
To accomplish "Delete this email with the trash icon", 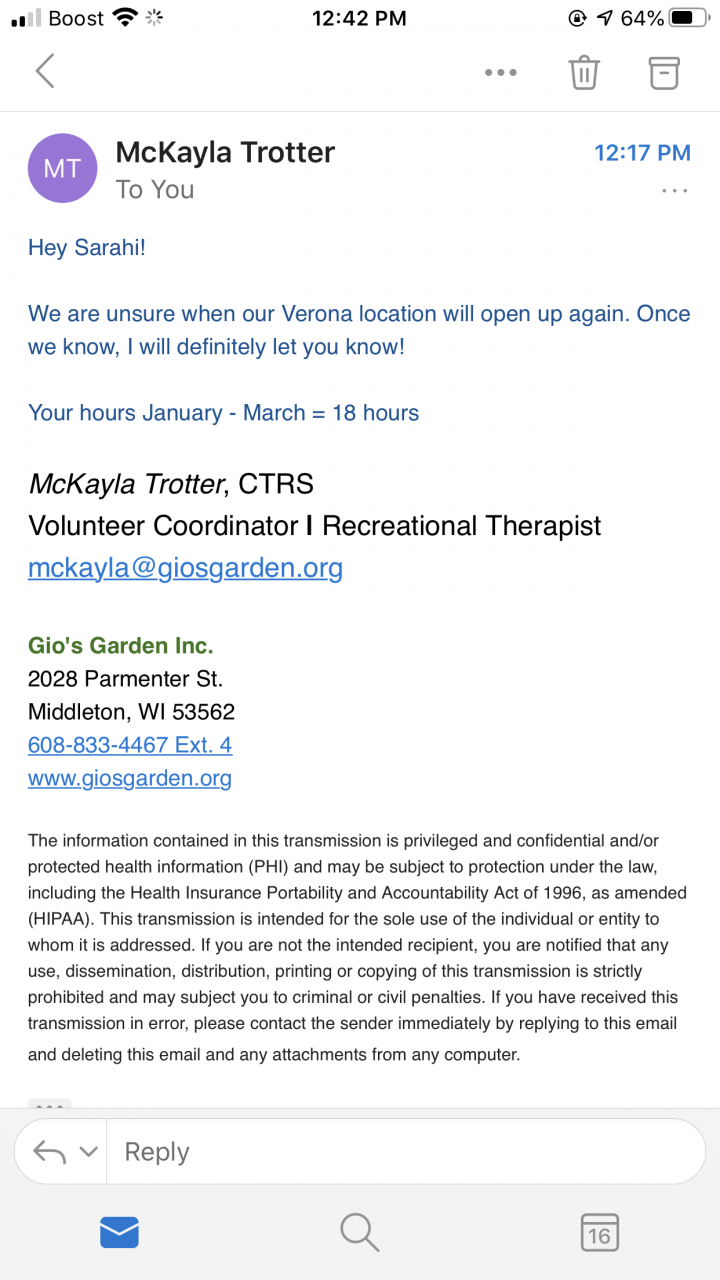I will click(x=584, y=72).
